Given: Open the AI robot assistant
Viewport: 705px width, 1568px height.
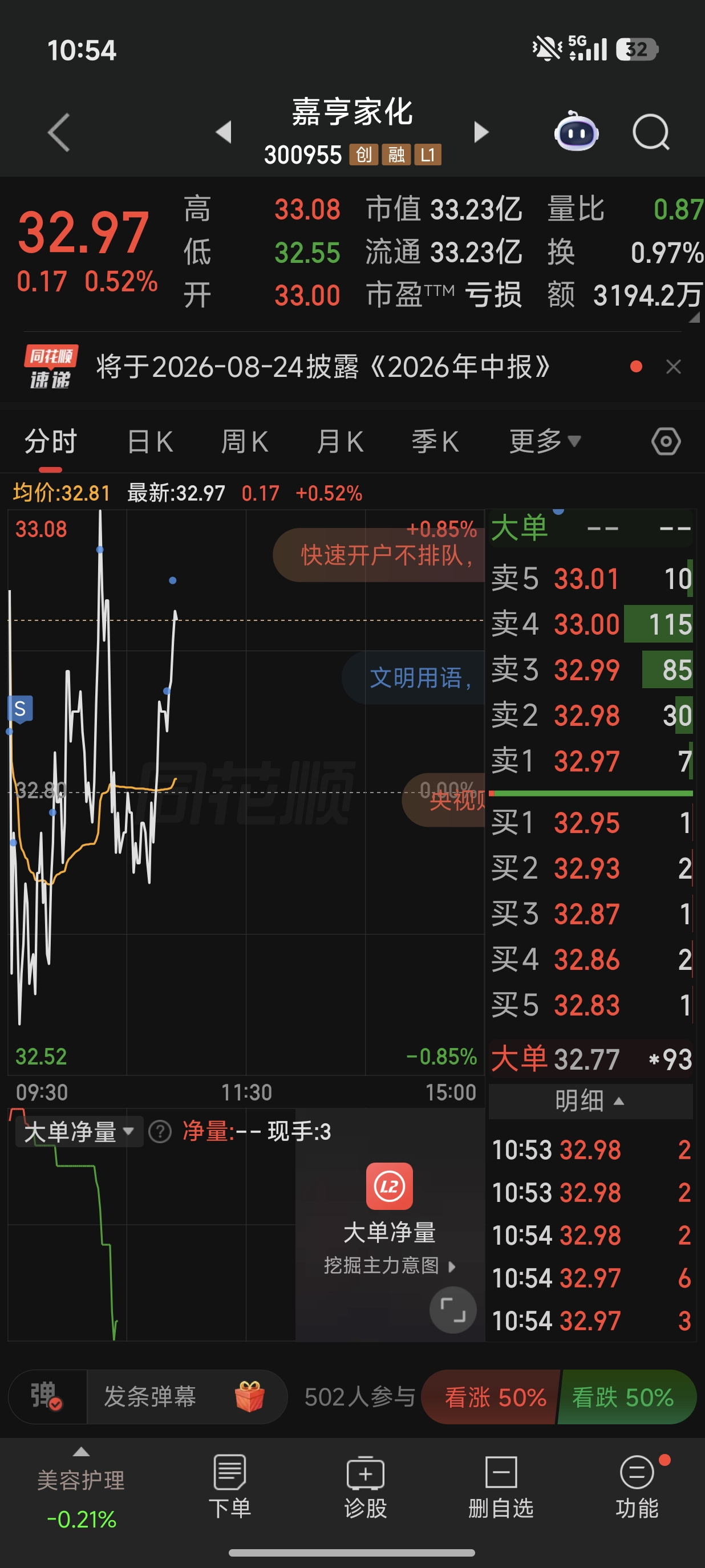Looking at the screenshot, I should pos(576,131).
